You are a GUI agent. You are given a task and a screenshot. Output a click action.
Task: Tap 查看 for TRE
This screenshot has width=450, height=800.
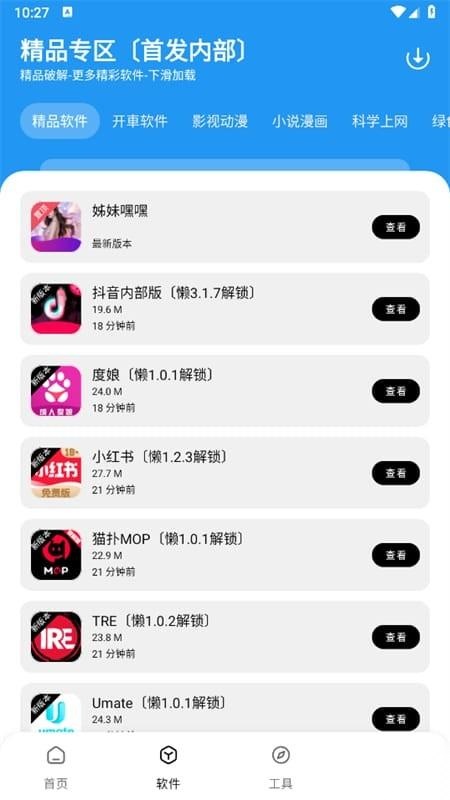pyautogui.click(x=396, y=637)
